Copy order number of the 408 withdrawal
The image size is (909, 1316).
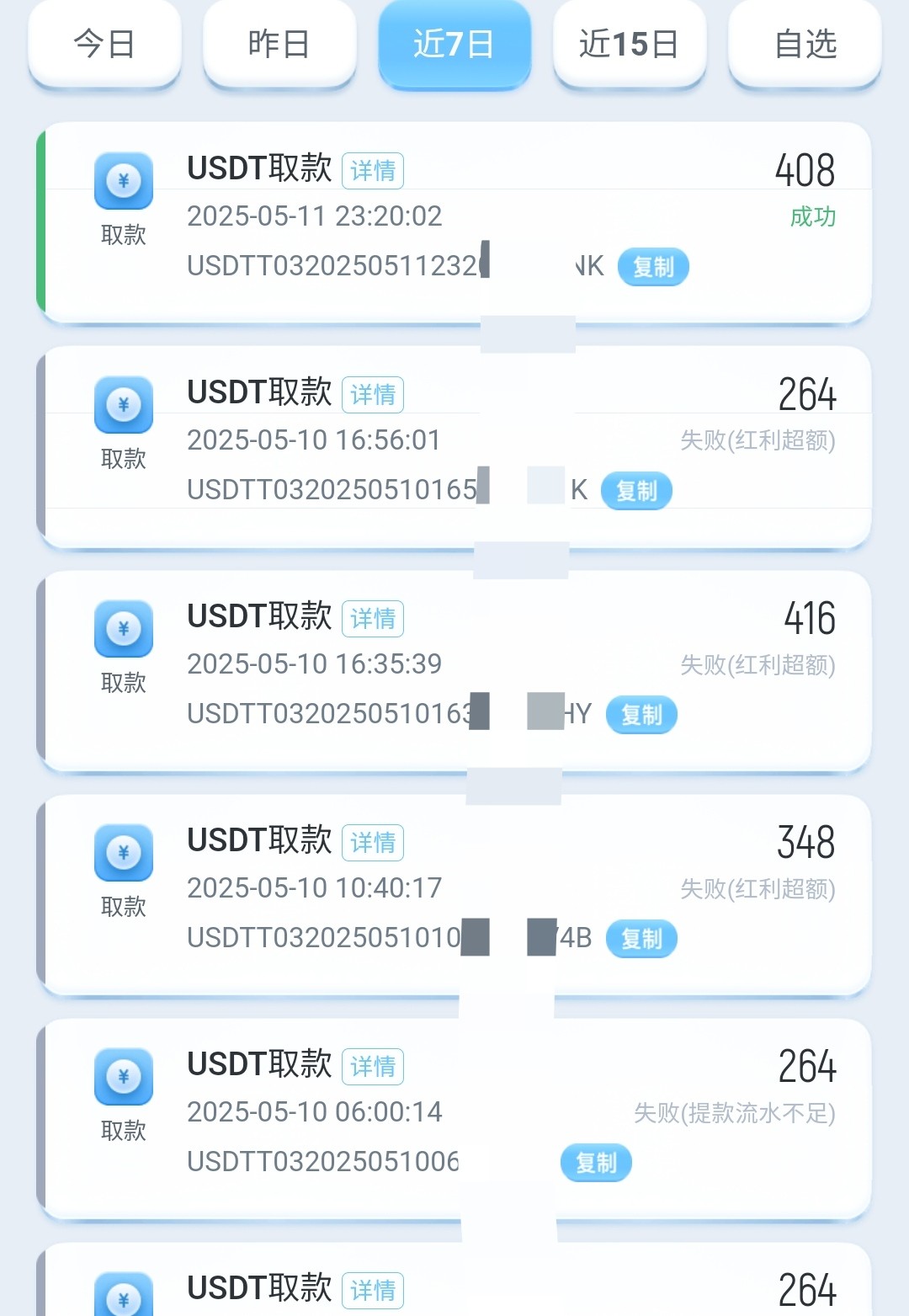pyautogui.click(x=653, y=267)
